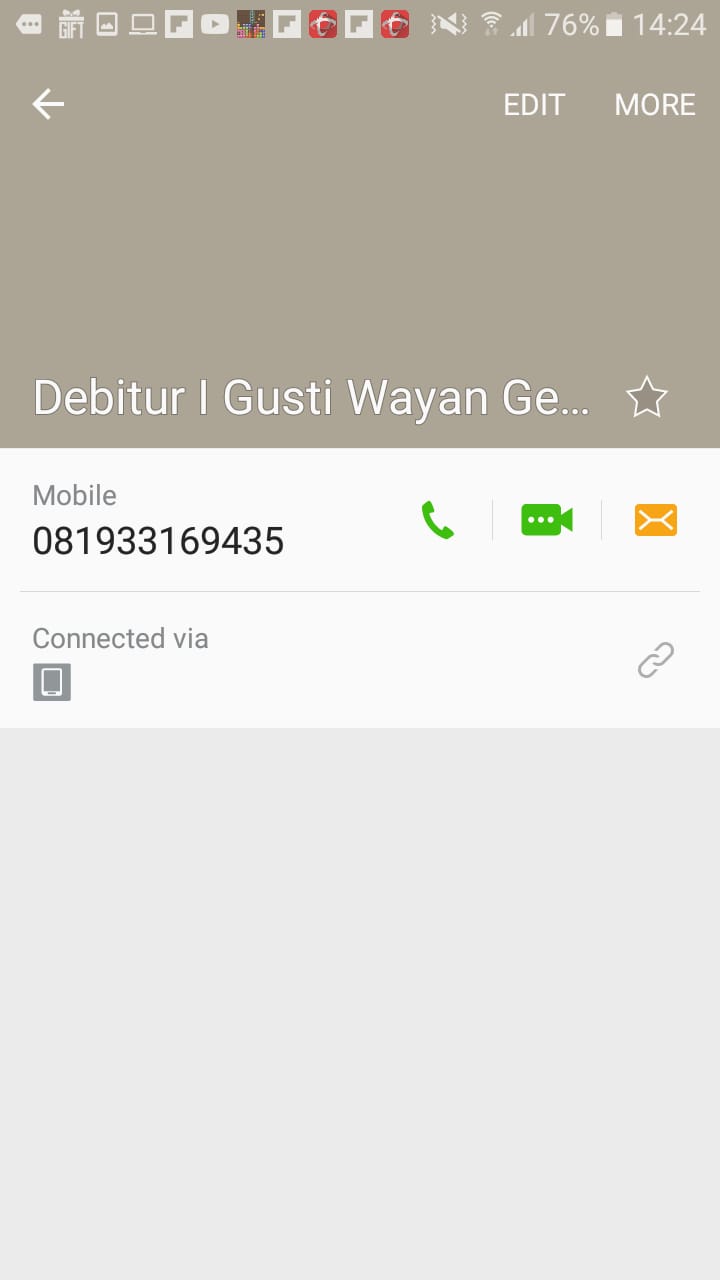The height and width of the screenshot is (1280, 720).
Task: Start a video call with this contact
Action: (x=546, y=520)
